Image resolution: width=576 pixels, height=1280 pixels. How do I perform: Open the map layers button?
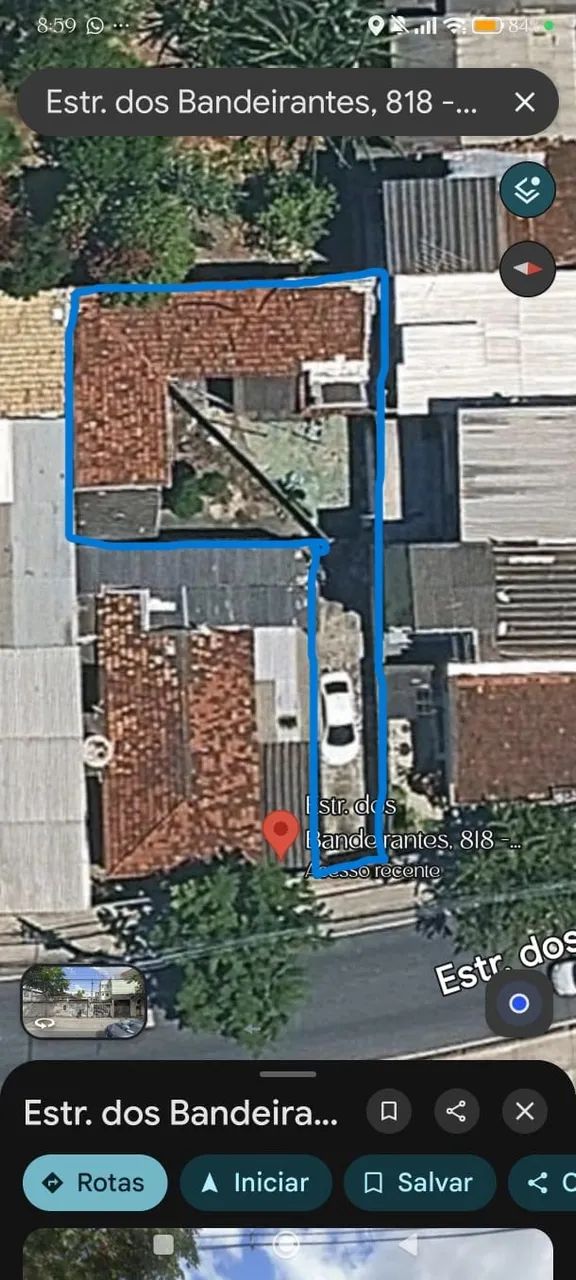coord(527,189)
